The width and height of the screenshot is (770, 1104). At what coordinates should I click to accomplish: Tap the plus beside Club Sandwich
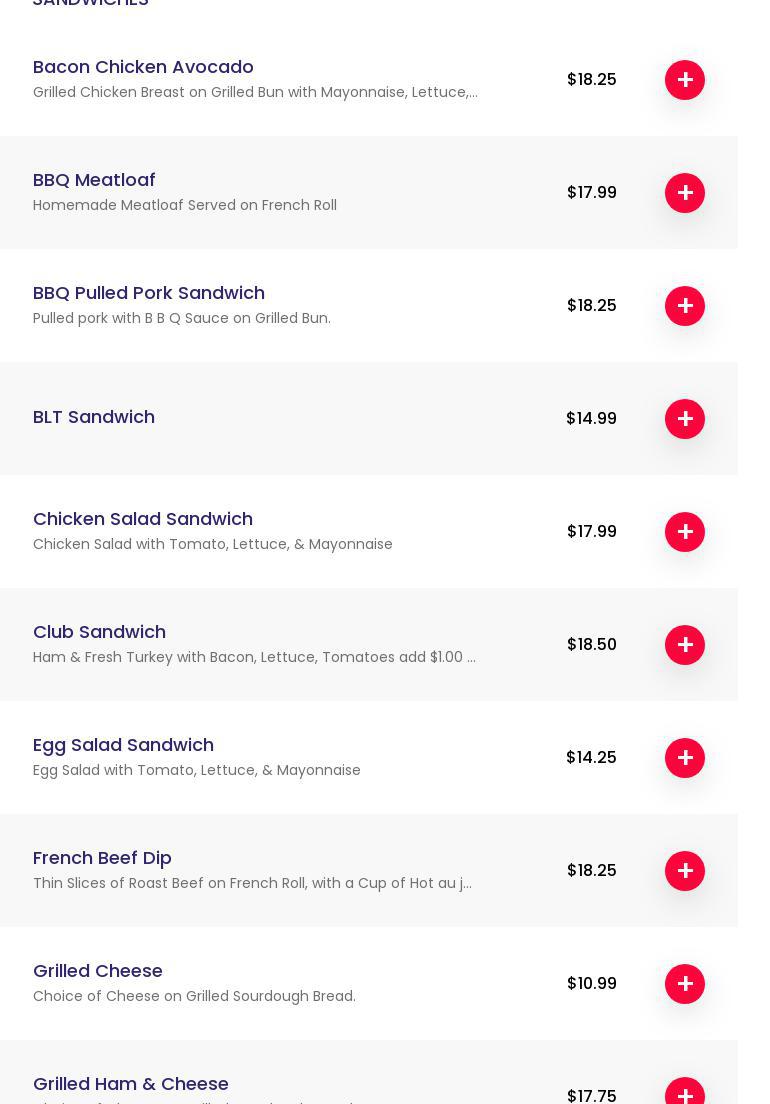tap(685, 645)
